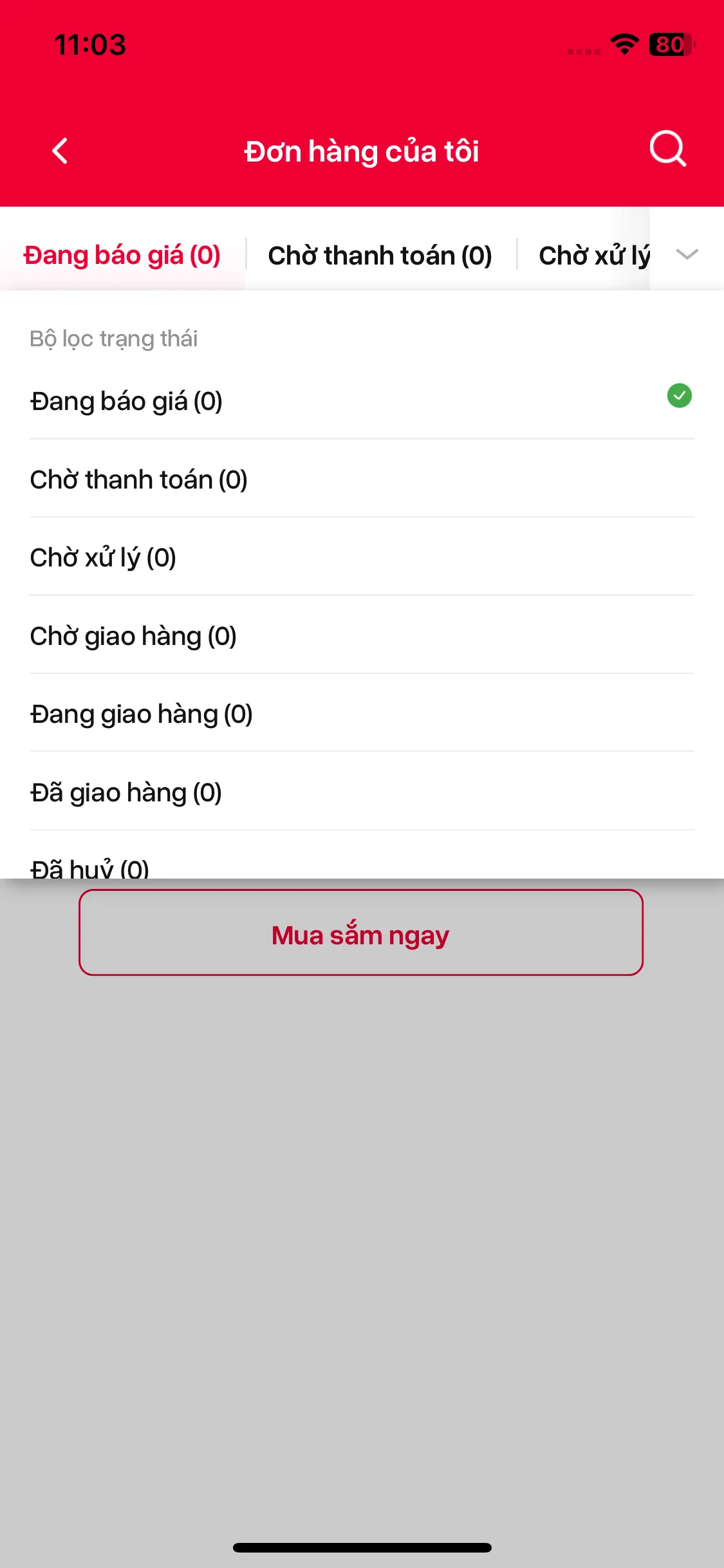Click the back arrow icon
Screen dimensions: 724x1568
pyautogui.click(x=59, y=151)
